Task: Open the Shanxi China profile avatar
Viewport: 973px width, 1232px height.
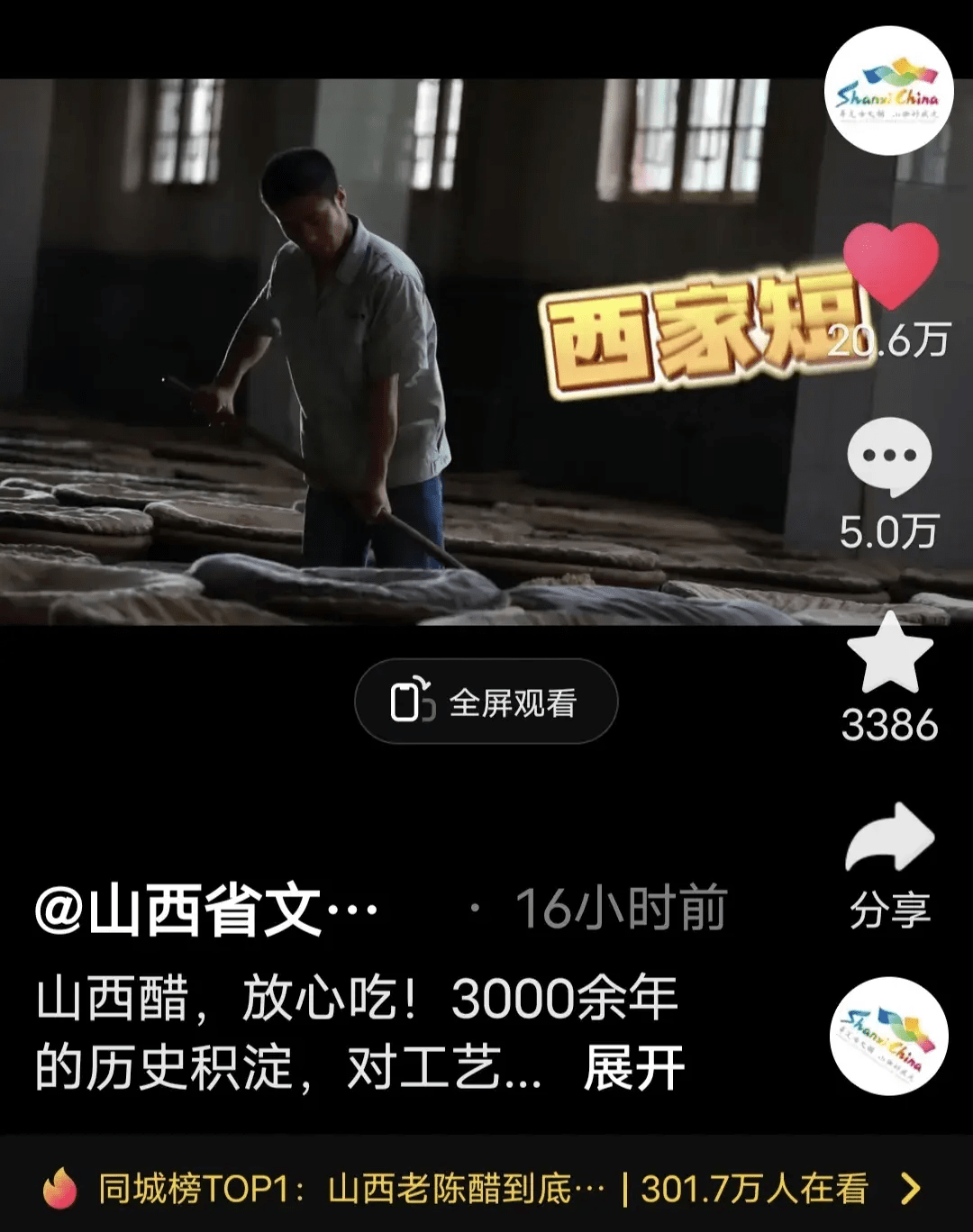Action: click(x=888, y=91)
